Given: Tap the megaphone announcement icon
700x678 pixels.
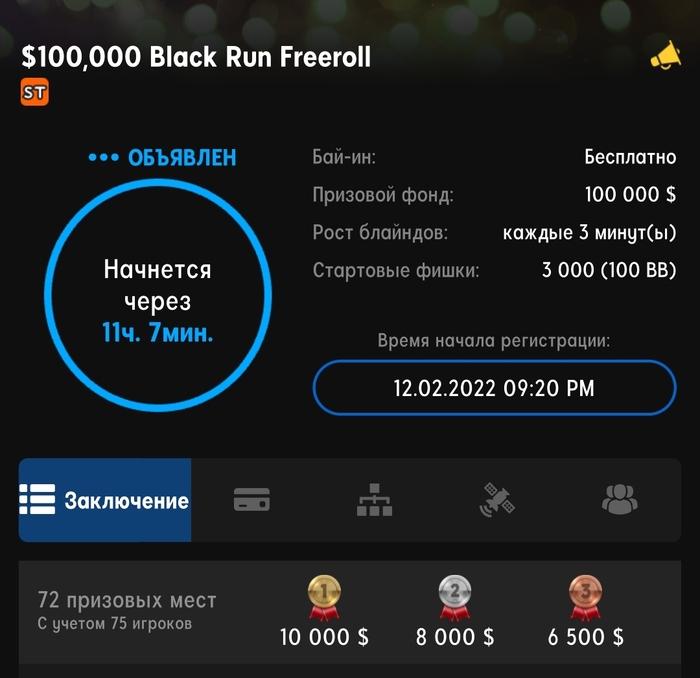Looking at the screenshot, I should (665, 57).
